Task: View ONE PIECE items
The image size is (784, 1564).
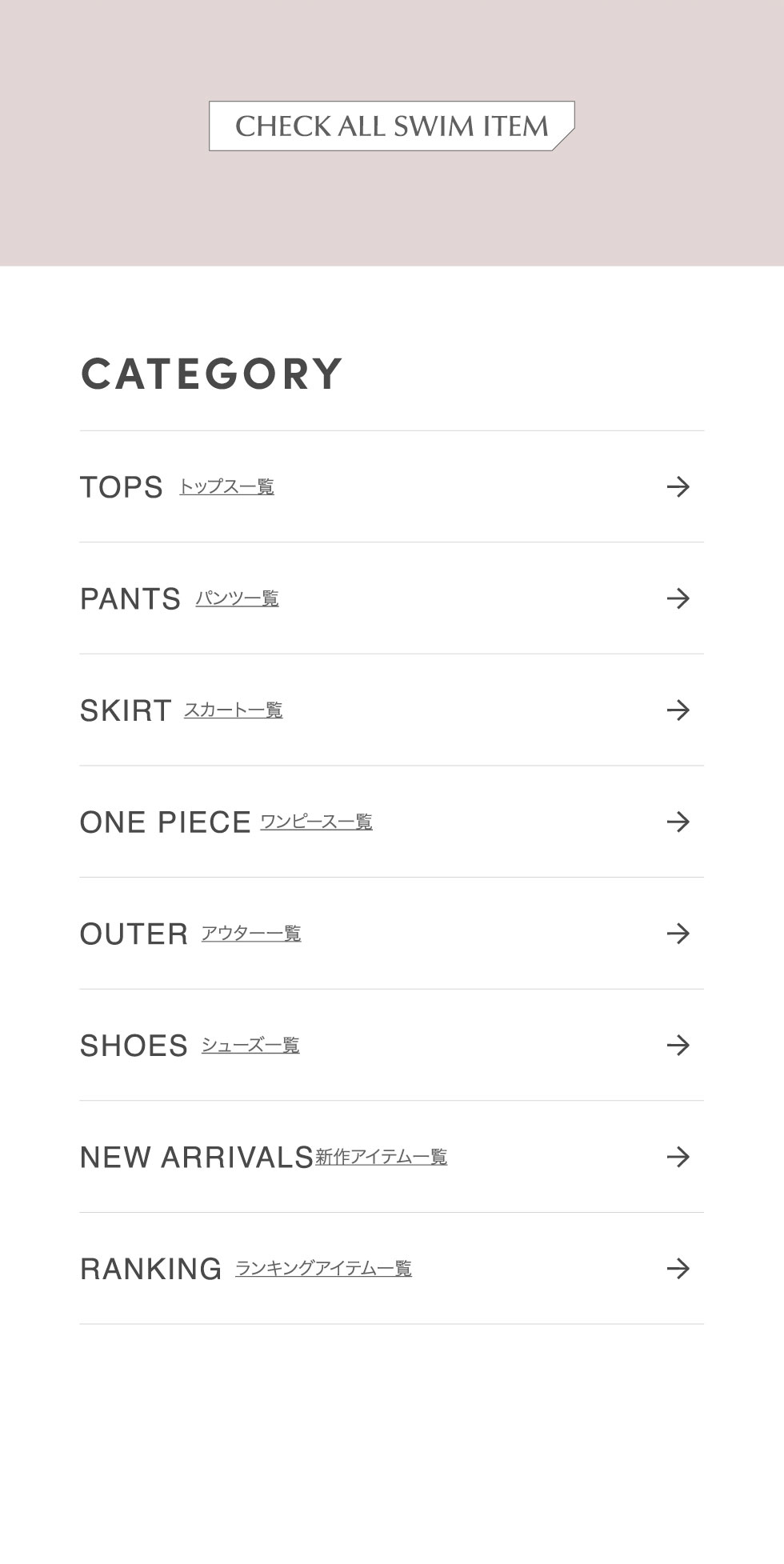Action: pyautogui.click(x=391, y=822)
